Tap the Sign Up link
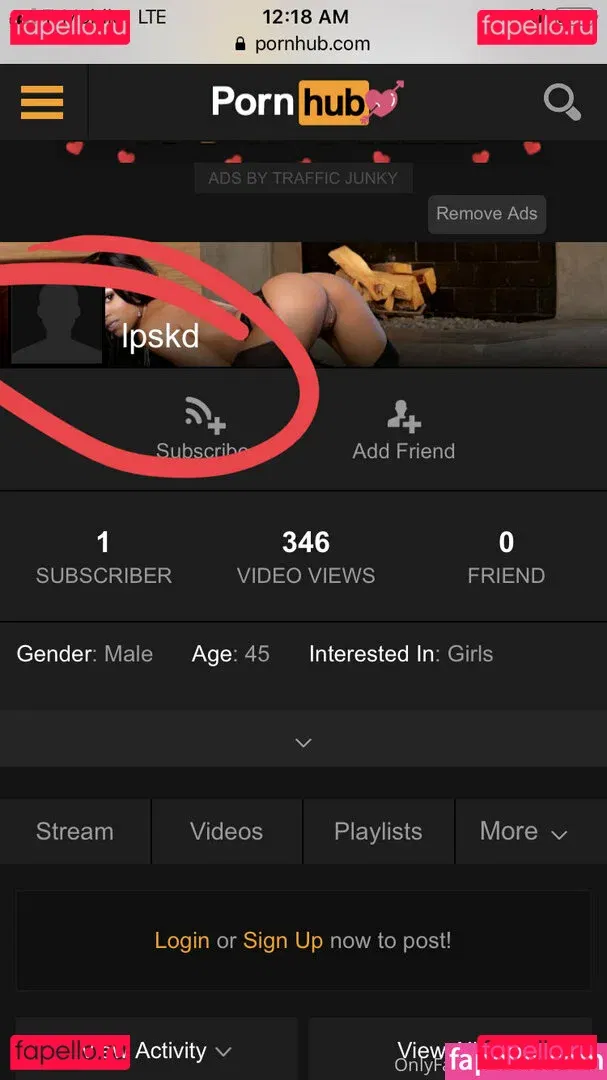 (x=283, y=940)
